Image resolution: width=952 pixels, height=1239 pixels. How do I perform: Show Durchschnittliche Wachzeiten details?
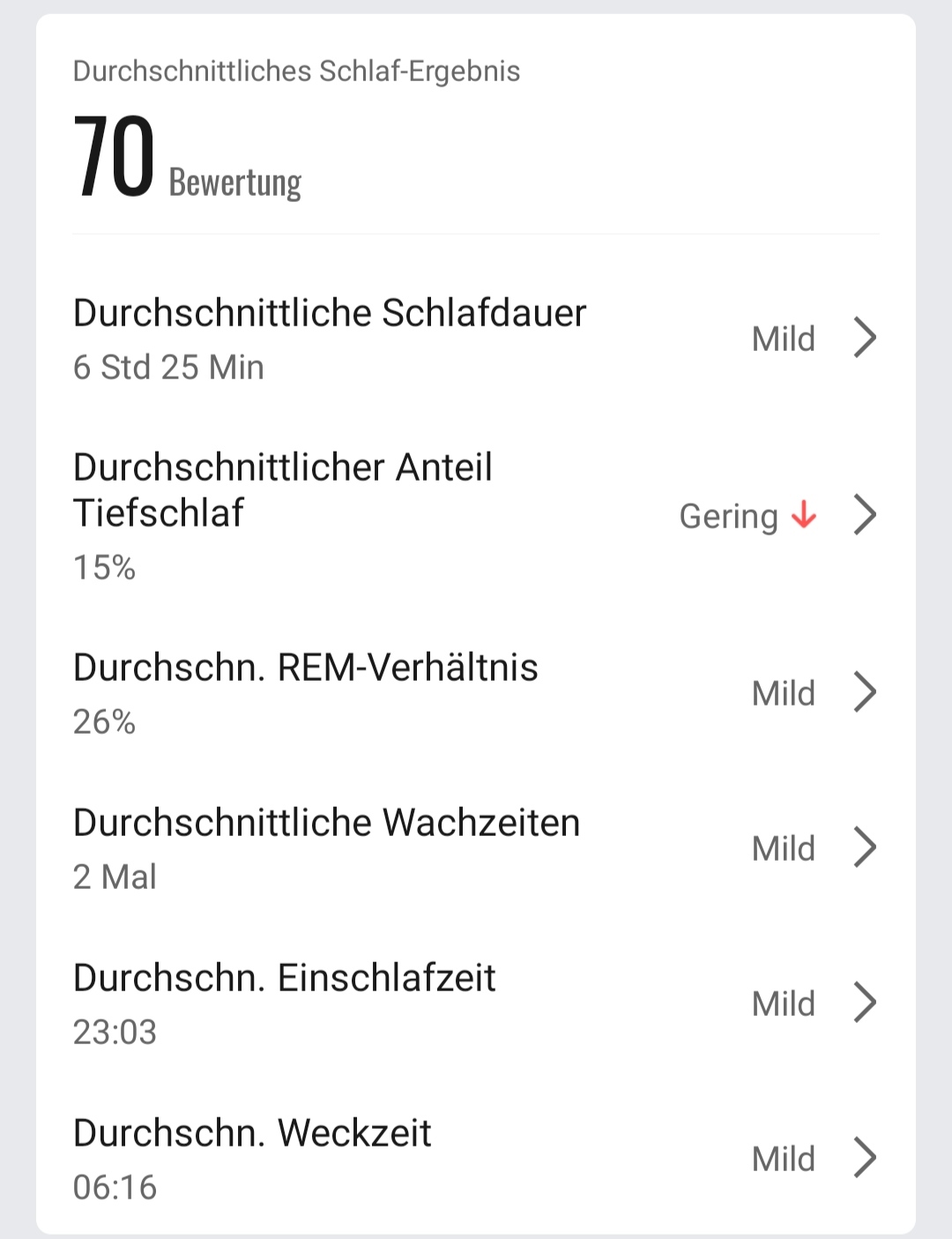(x=476, y=848)
